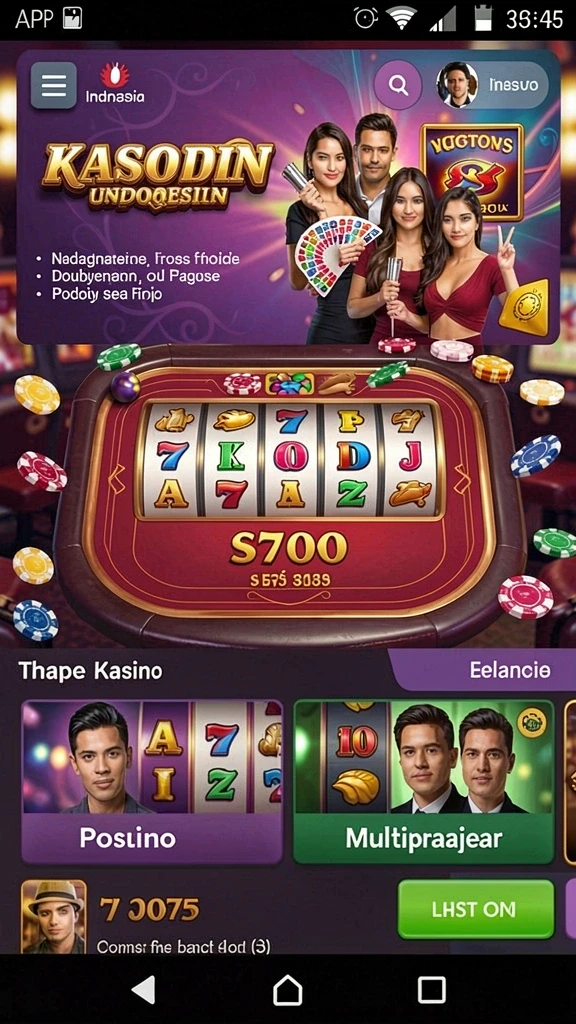Open the Inesuo profile chip
The width and height of the screenshot is (576, 1024).
[x=492, y=85]
